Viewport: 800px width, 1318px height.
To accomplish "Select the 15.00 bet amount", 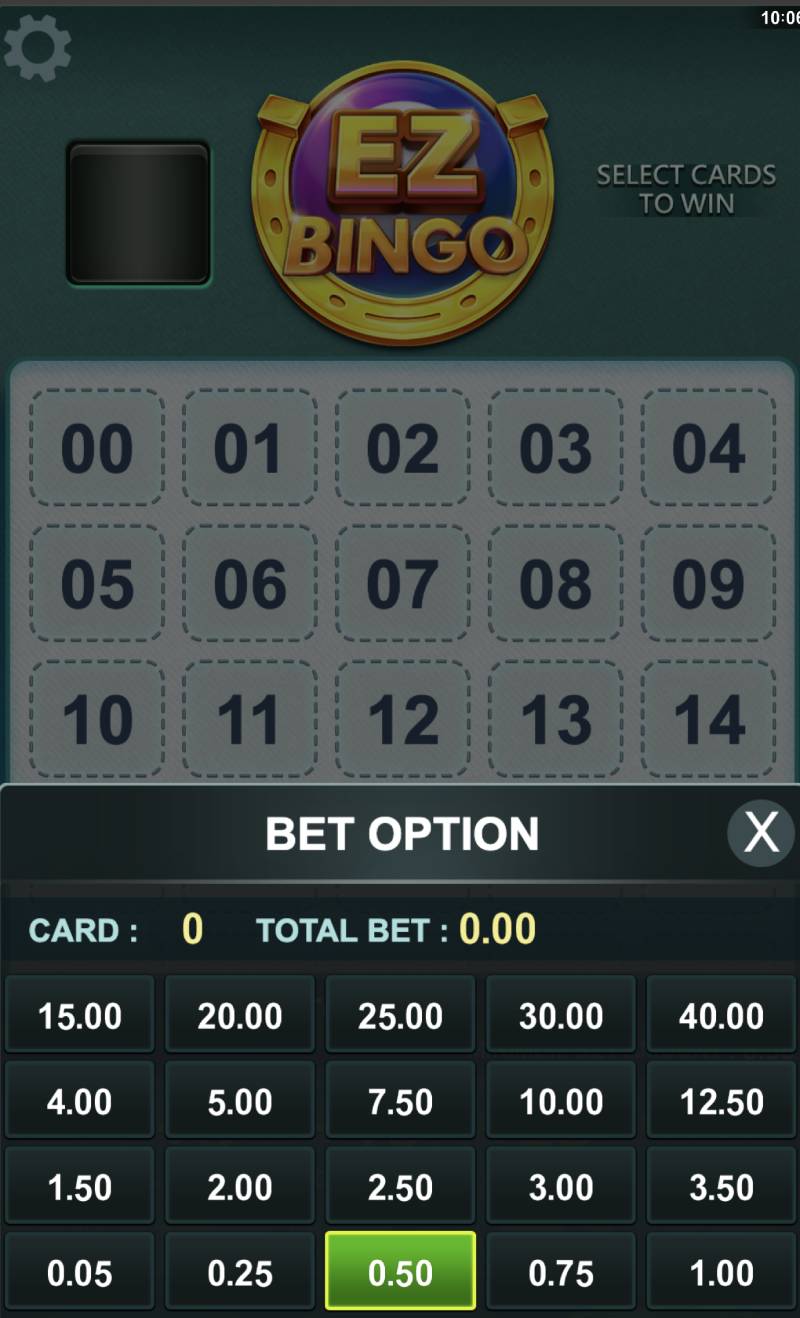I will pyautogui.click(x=80, y=1016).
